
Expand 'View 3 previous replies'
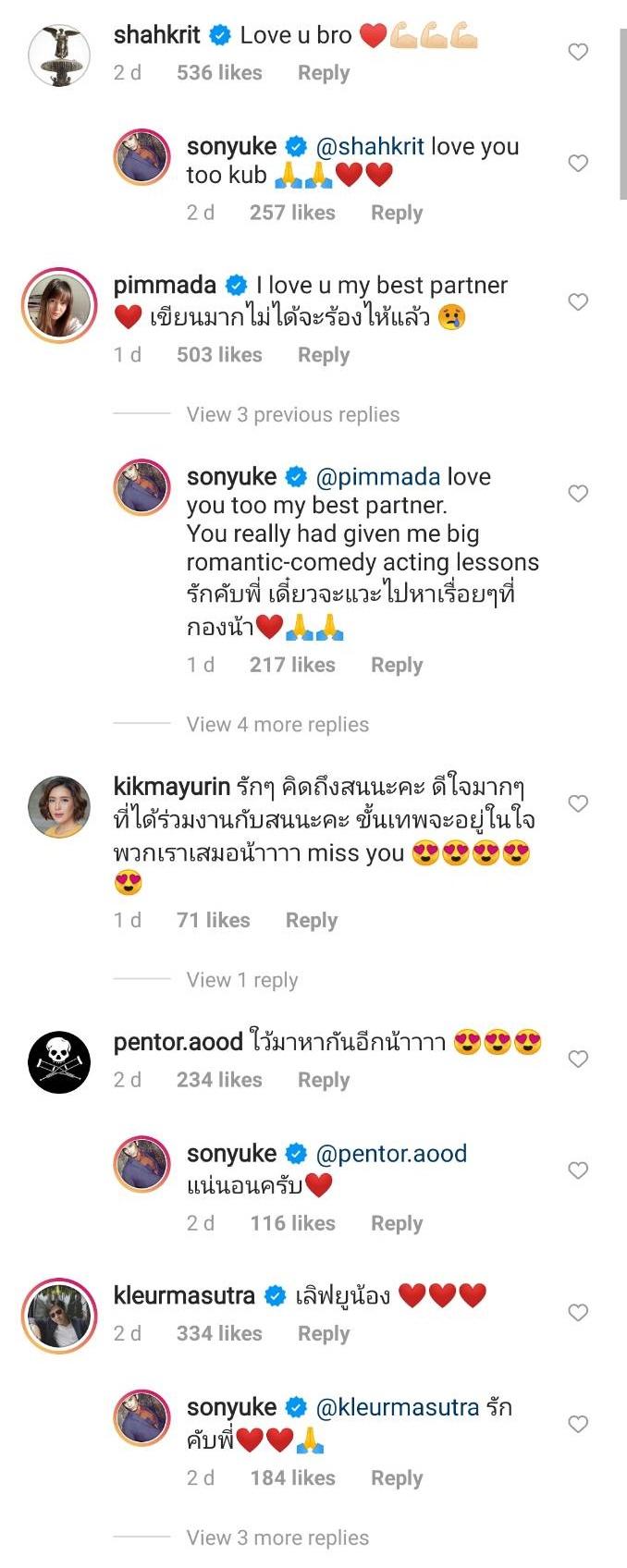[292, 415]
